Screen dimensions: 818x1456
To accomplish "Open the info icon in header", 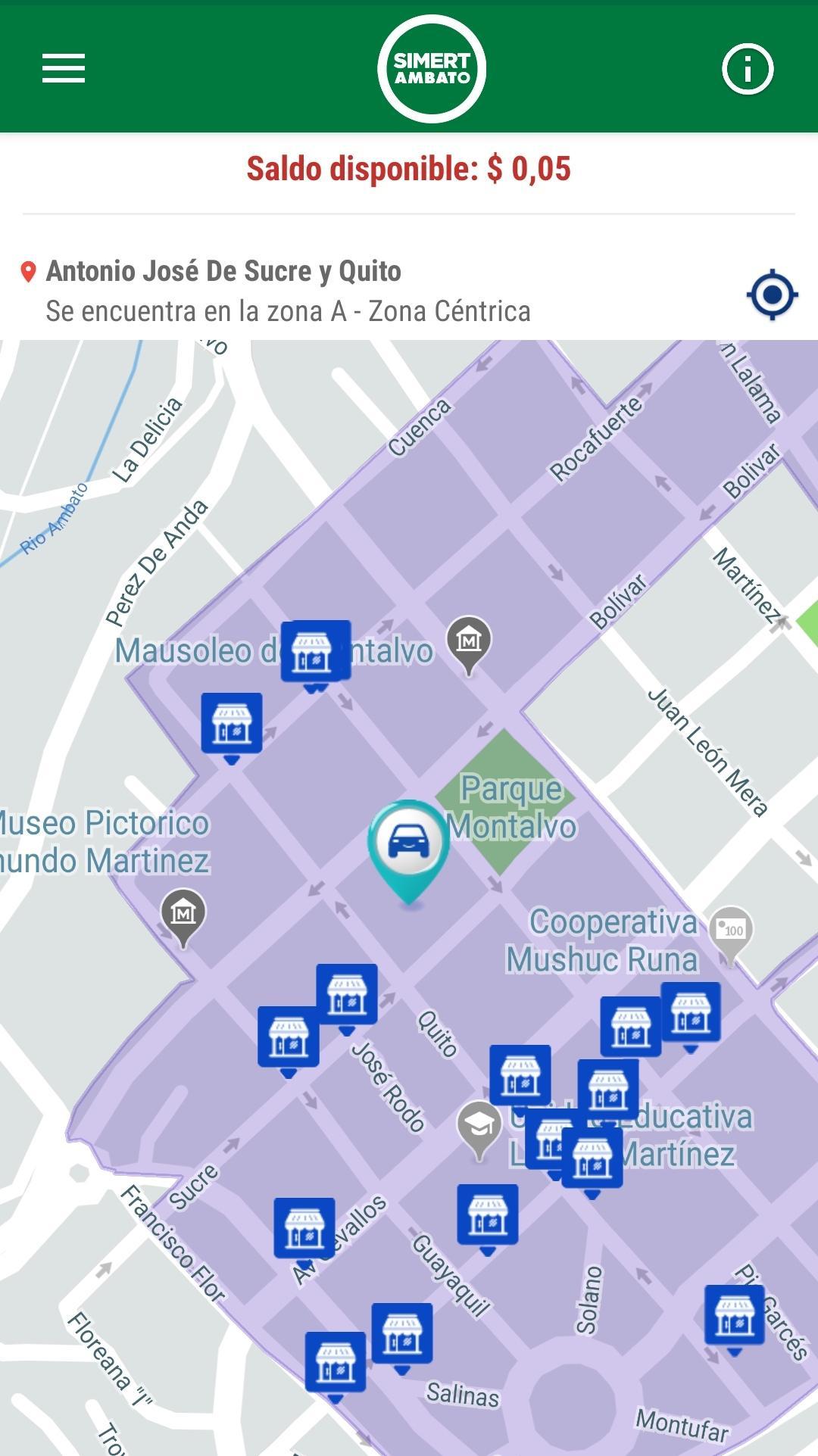I will (x=748, y=69).
